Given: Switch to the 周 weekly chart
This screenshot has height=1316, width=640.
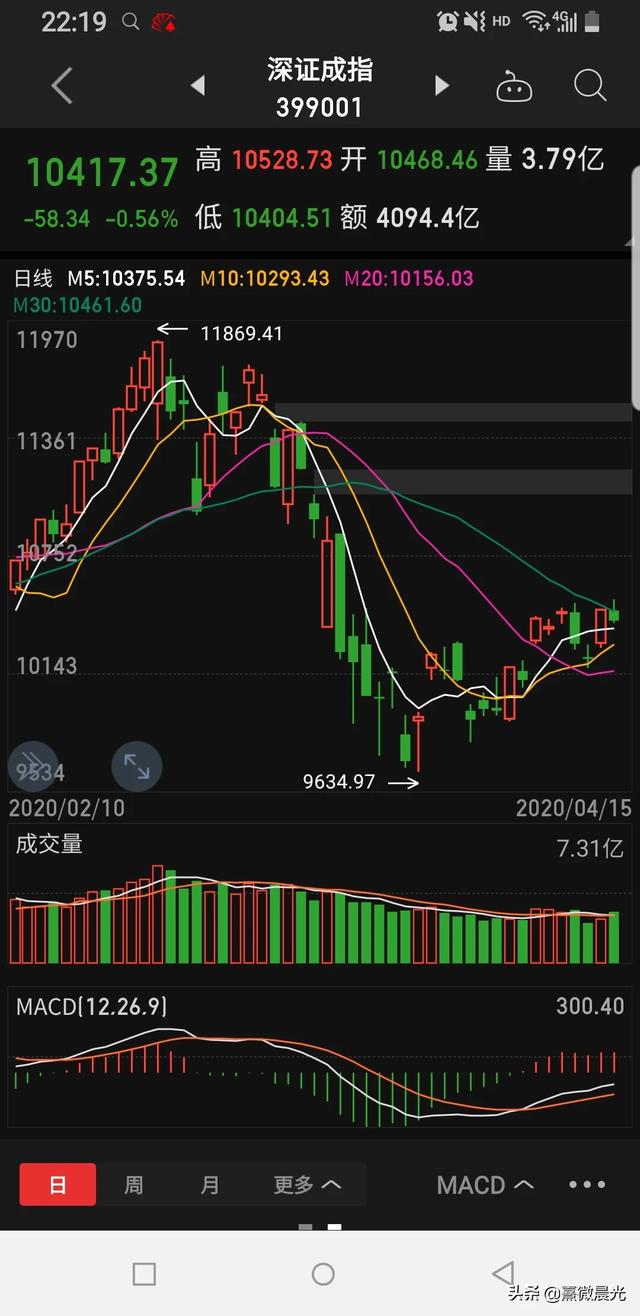Looking at the screenshot, I should click(x=133, y=1185).
